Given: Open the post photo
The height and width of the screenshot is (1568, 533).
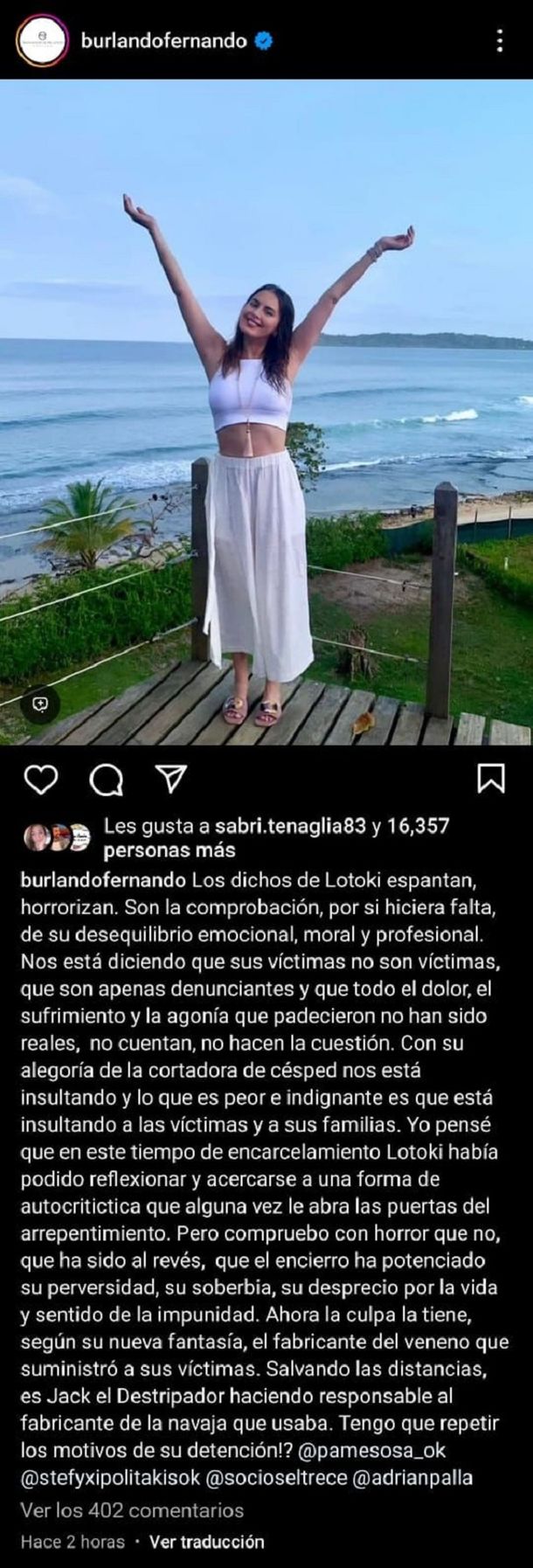Looking at the screenshot, I should coord(266,411).
